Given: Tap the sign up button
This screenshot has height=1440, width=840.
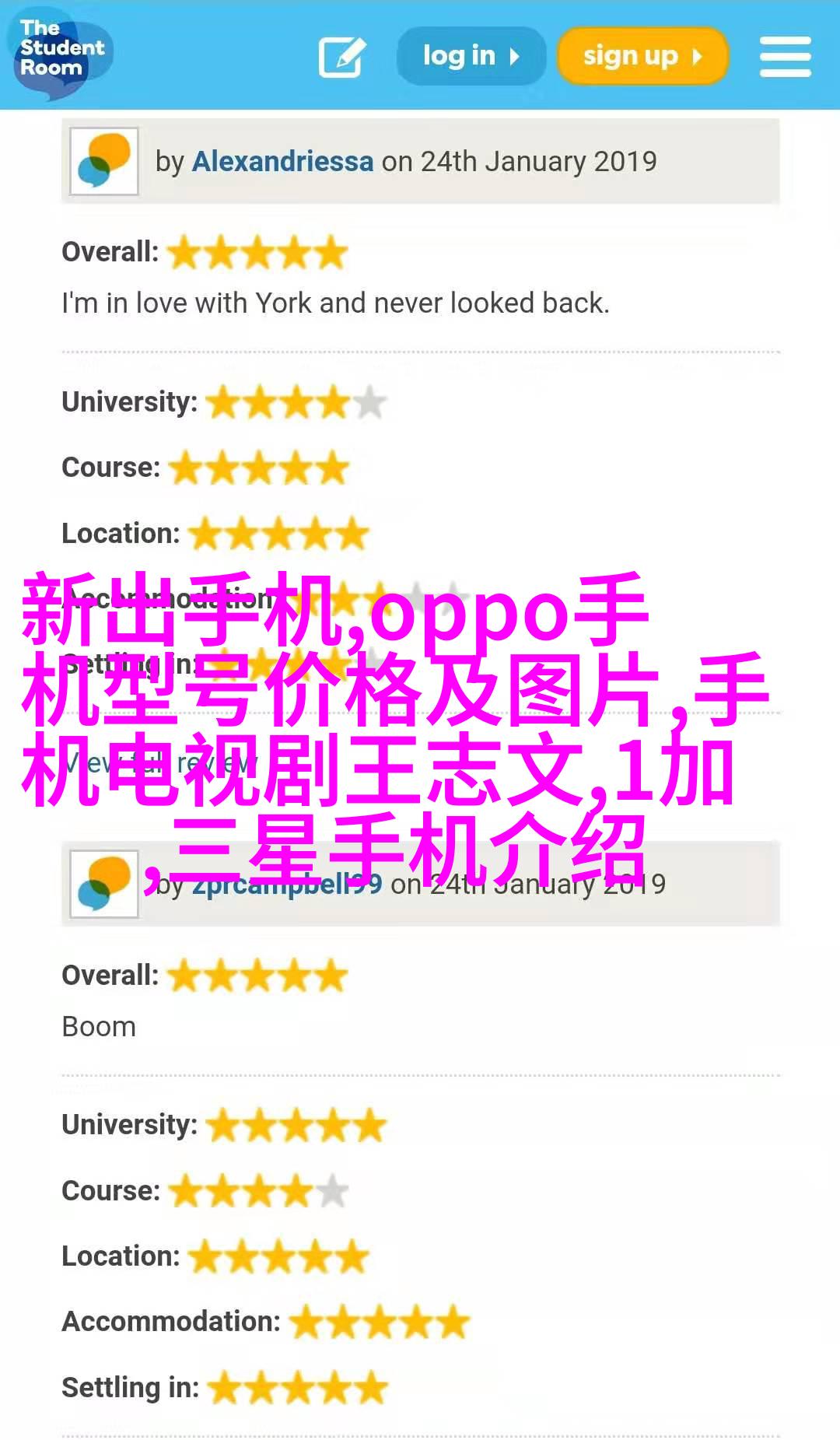Looking at the screenshot, I should click(x=642, y=56).
